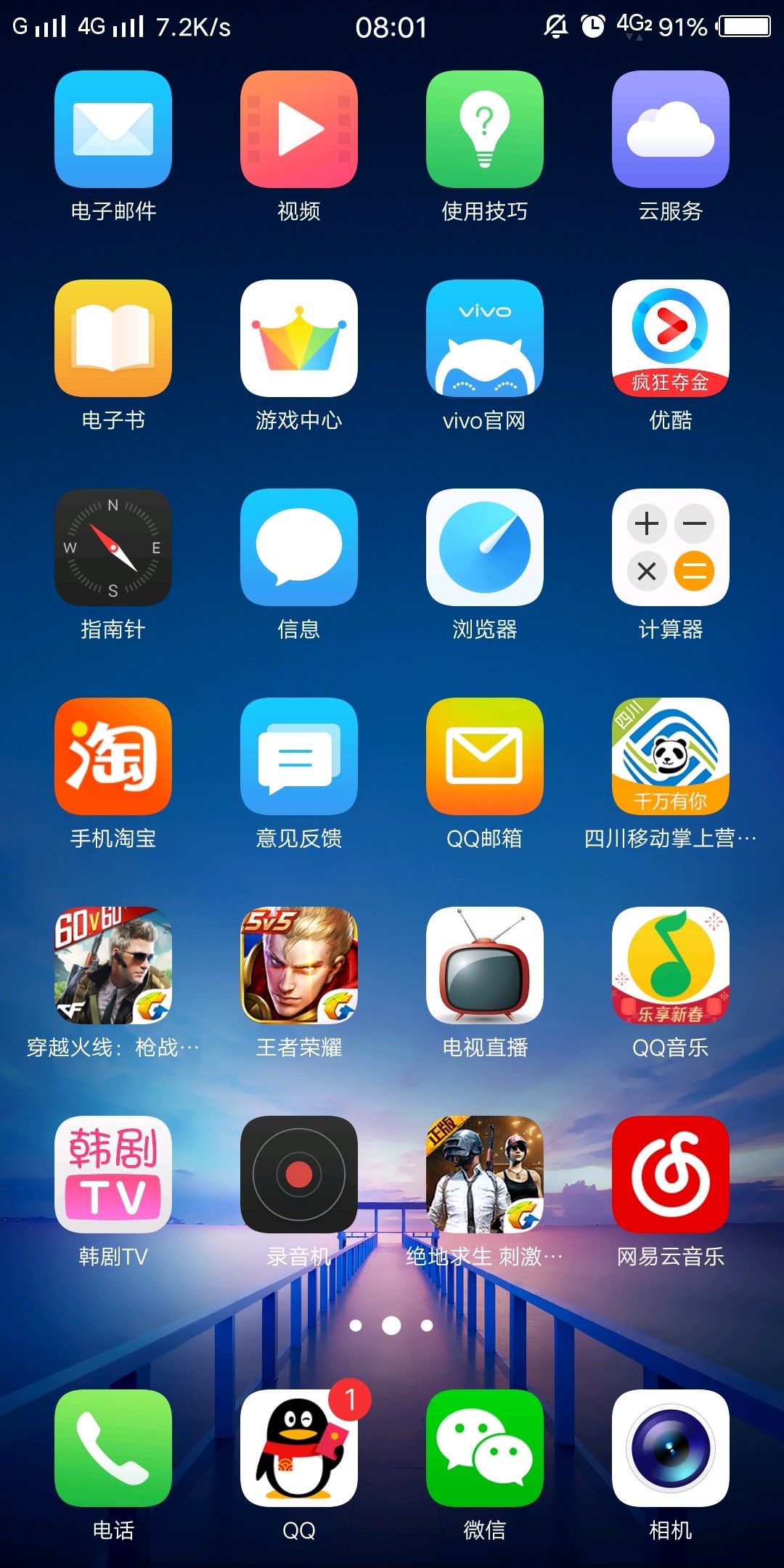The height and width of the screenshot is (1568, 784).
Task: Open QQ邮箱 mail app
Action: click(x=485, y=756)
